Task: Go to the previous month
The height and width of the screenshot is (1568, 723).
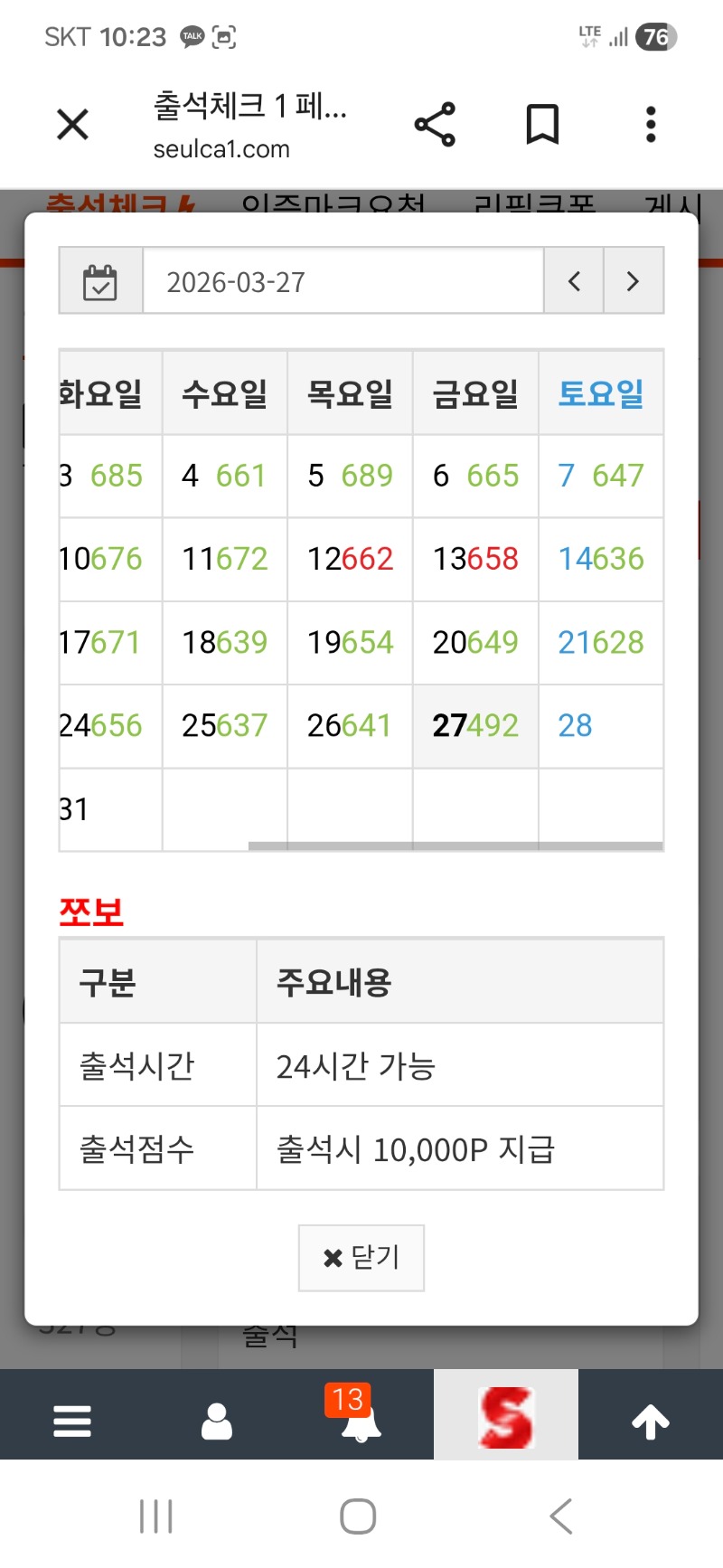Action: click(x=574, y=281)
